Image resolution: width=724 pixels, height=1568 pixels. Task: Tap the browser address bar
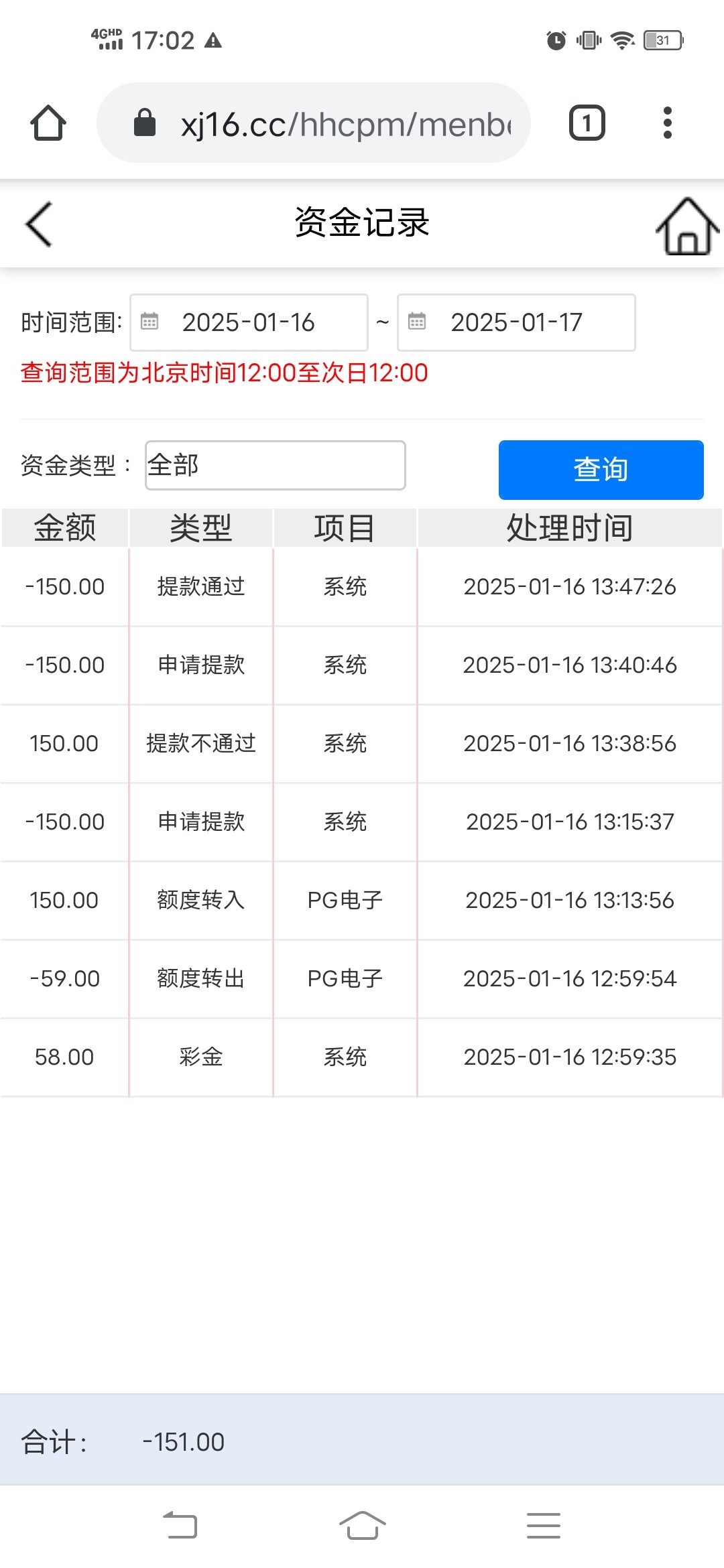coord(314,123)
